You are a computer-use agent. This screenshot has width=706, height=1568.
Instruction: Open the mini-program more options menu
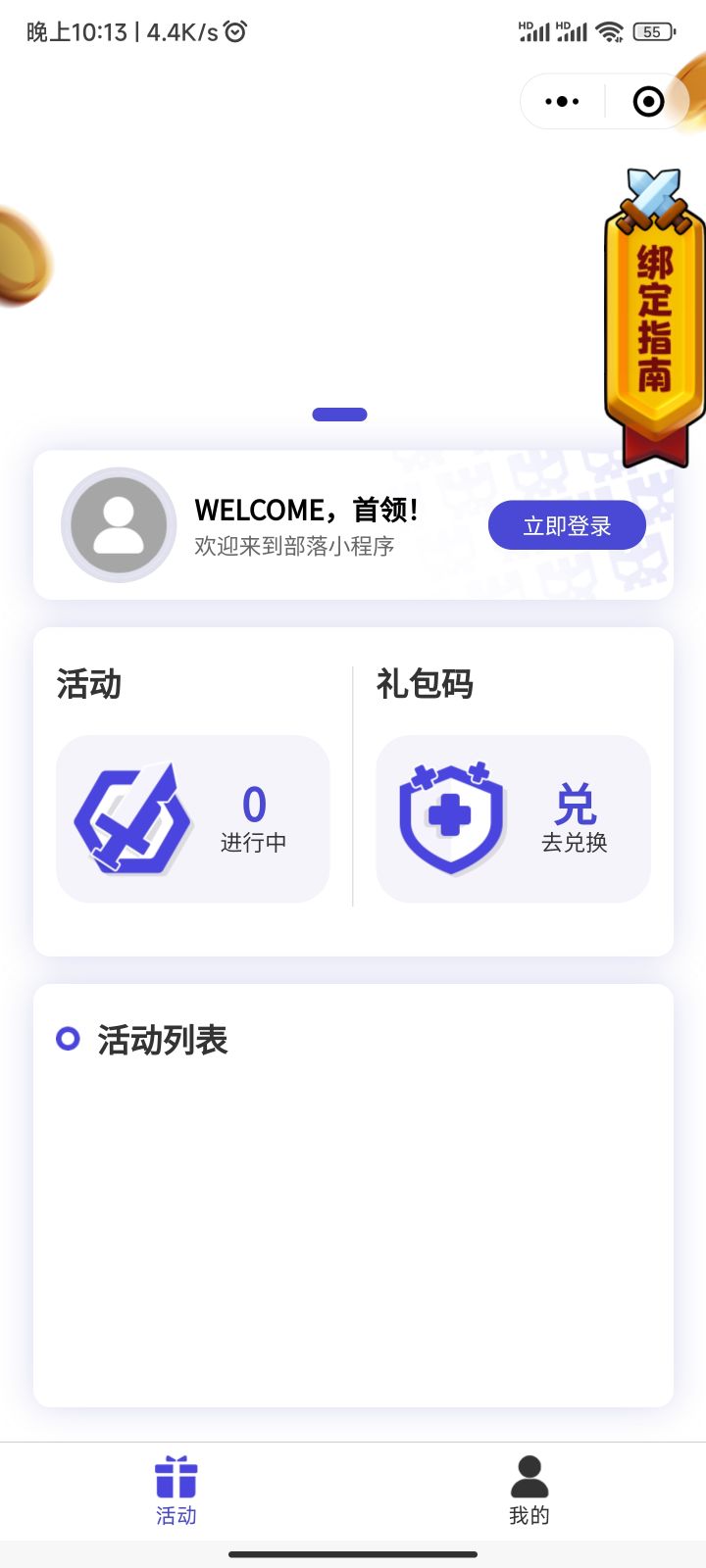point(561,101)
